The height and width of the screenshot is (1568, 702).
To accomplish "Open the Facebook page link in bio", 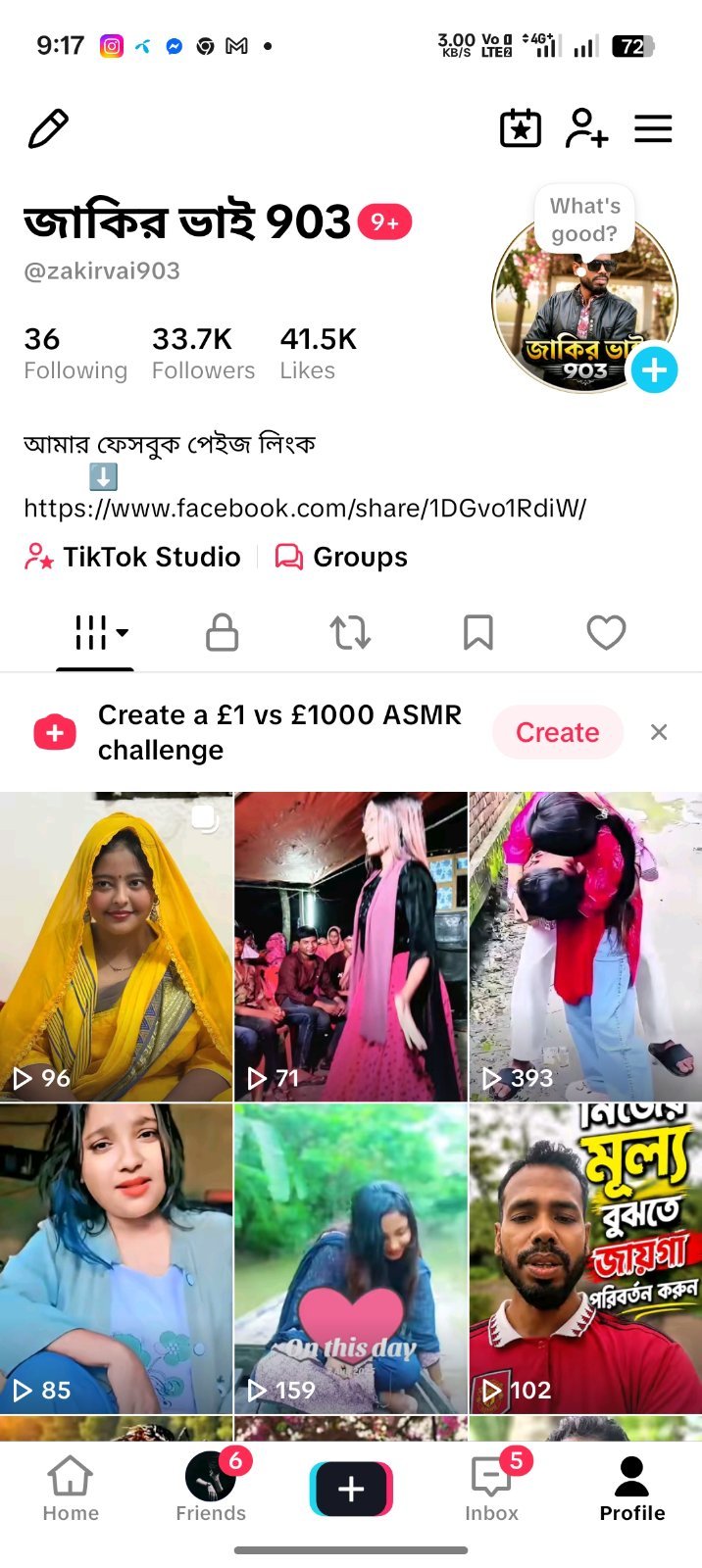I will 305,508.
